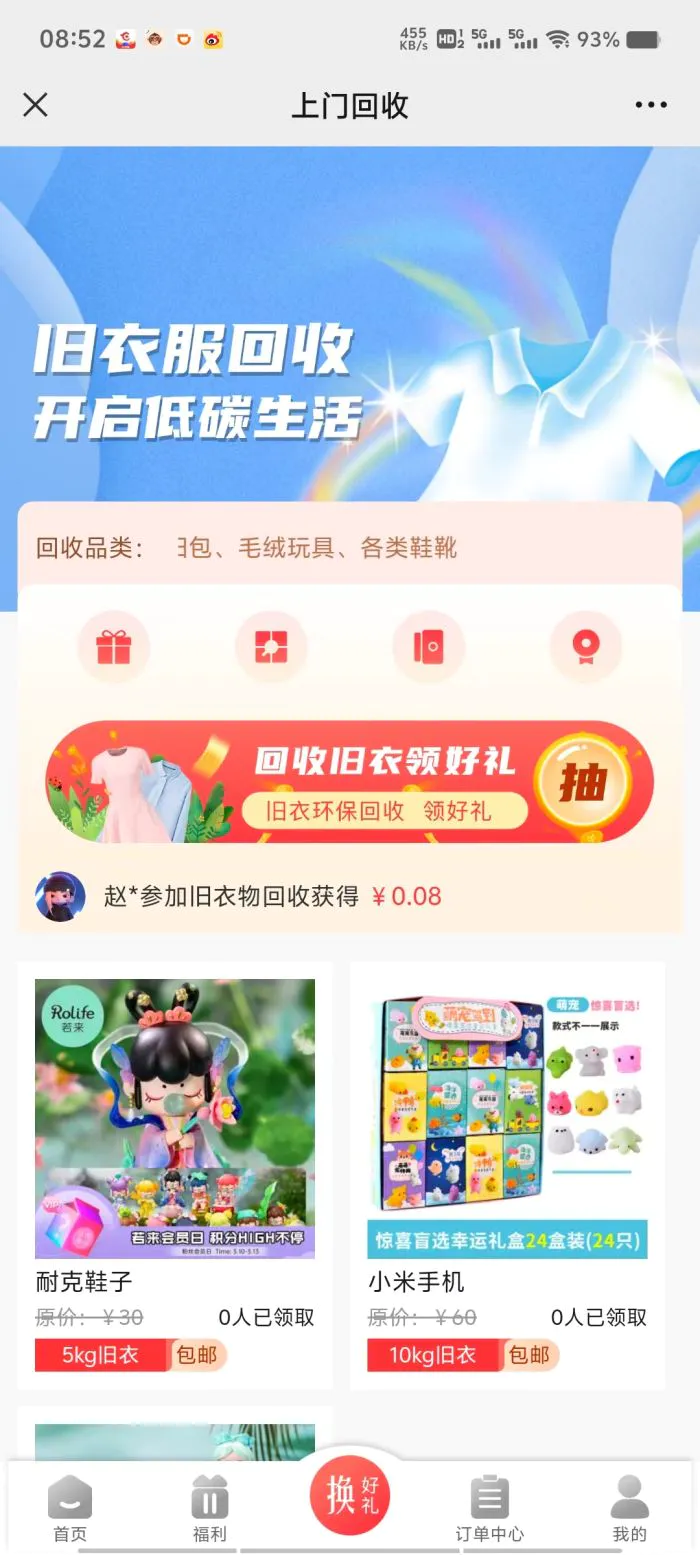Redeem 耐克鞋子 with 5kg旧衣
This screenshot has width=700, height=1555.
pyautogui.click(x=101, y=1355)
